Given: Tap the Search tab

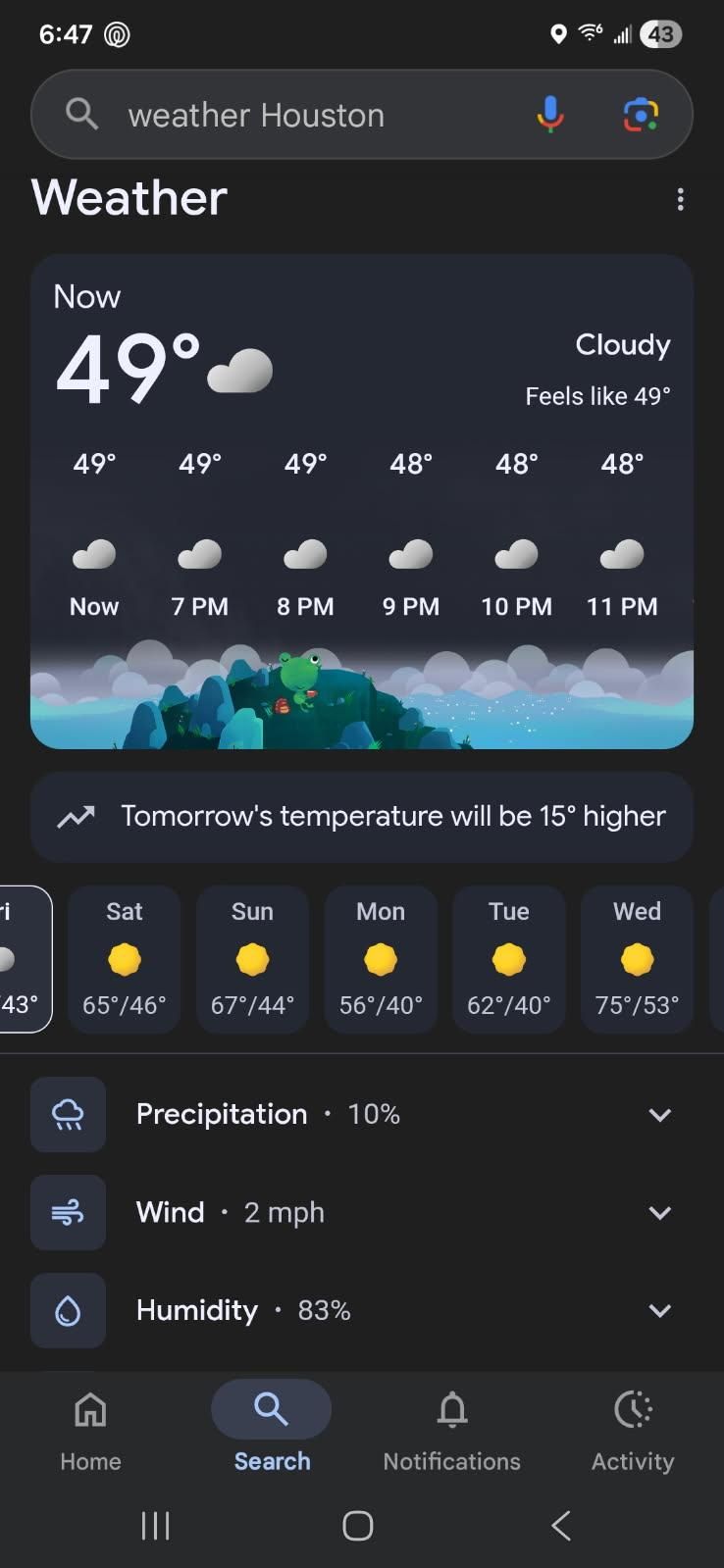Looking at the screenshot, I should pyautogui.click(x=271, y=1430).
